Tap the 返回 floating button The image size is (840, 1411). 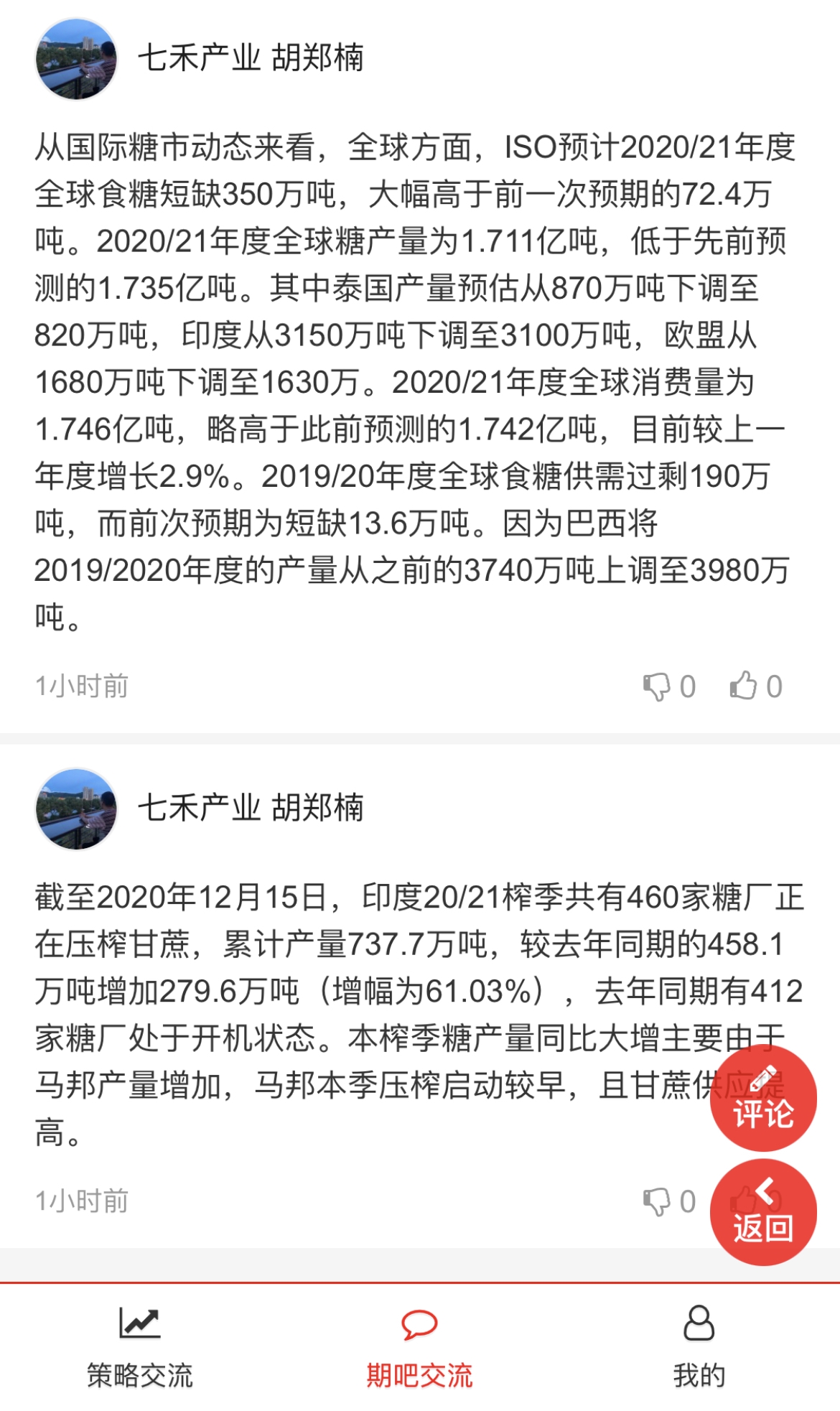coord(763,1212)
